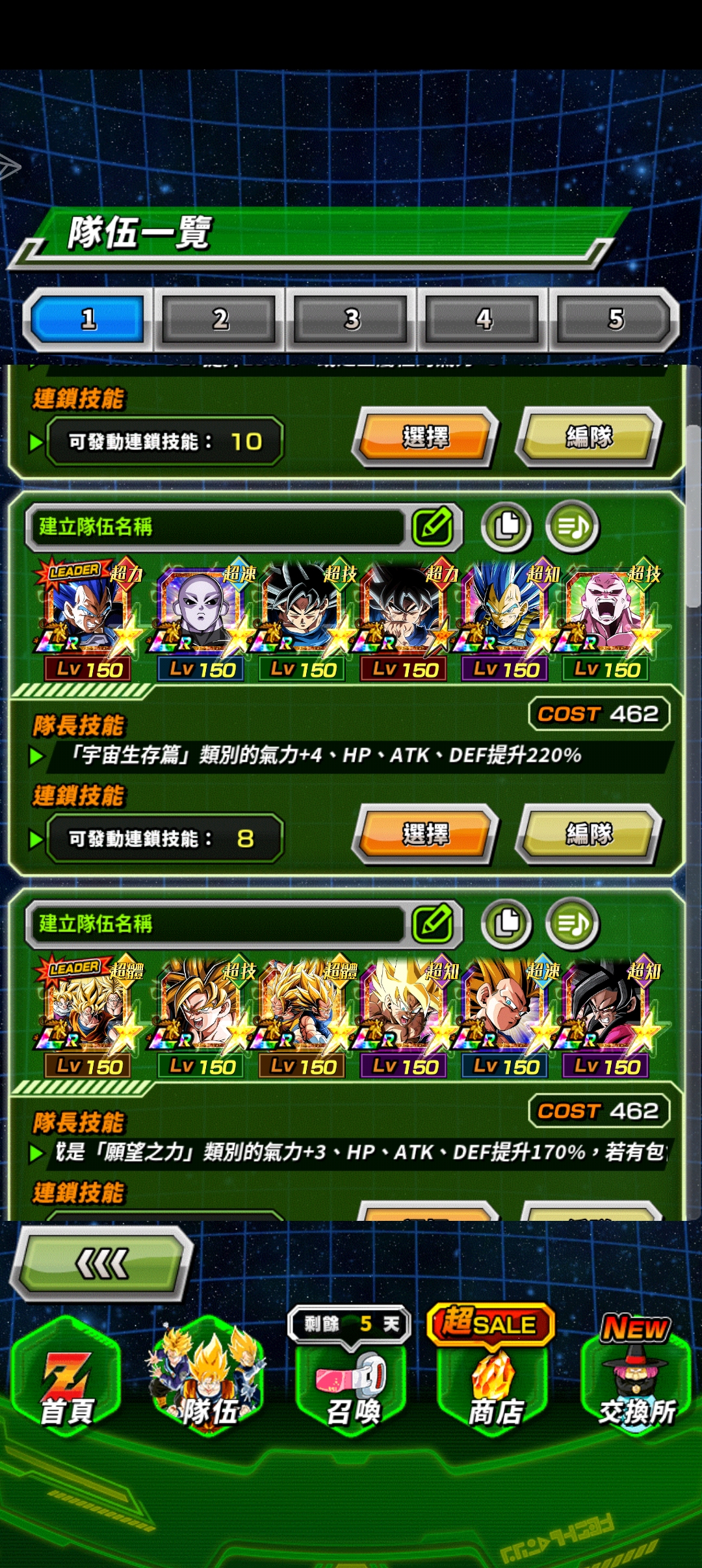Switch to team page 3
This screenshot has height=1568, width=702.
pyautogui.click(x=352, y=319)
